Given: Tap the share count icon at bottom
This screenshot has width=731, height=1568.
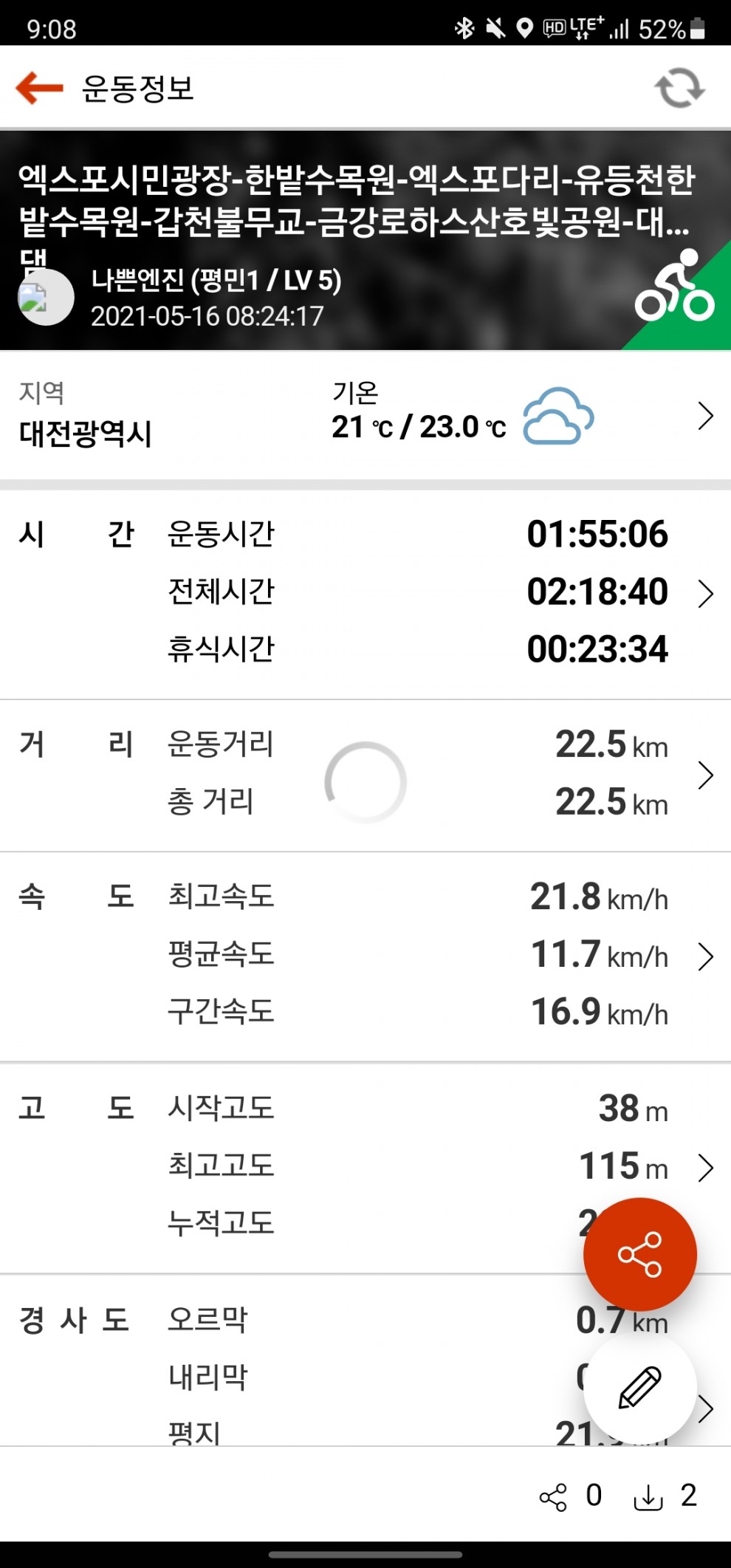Looking at the screenshot, I should coord(553,1497).
